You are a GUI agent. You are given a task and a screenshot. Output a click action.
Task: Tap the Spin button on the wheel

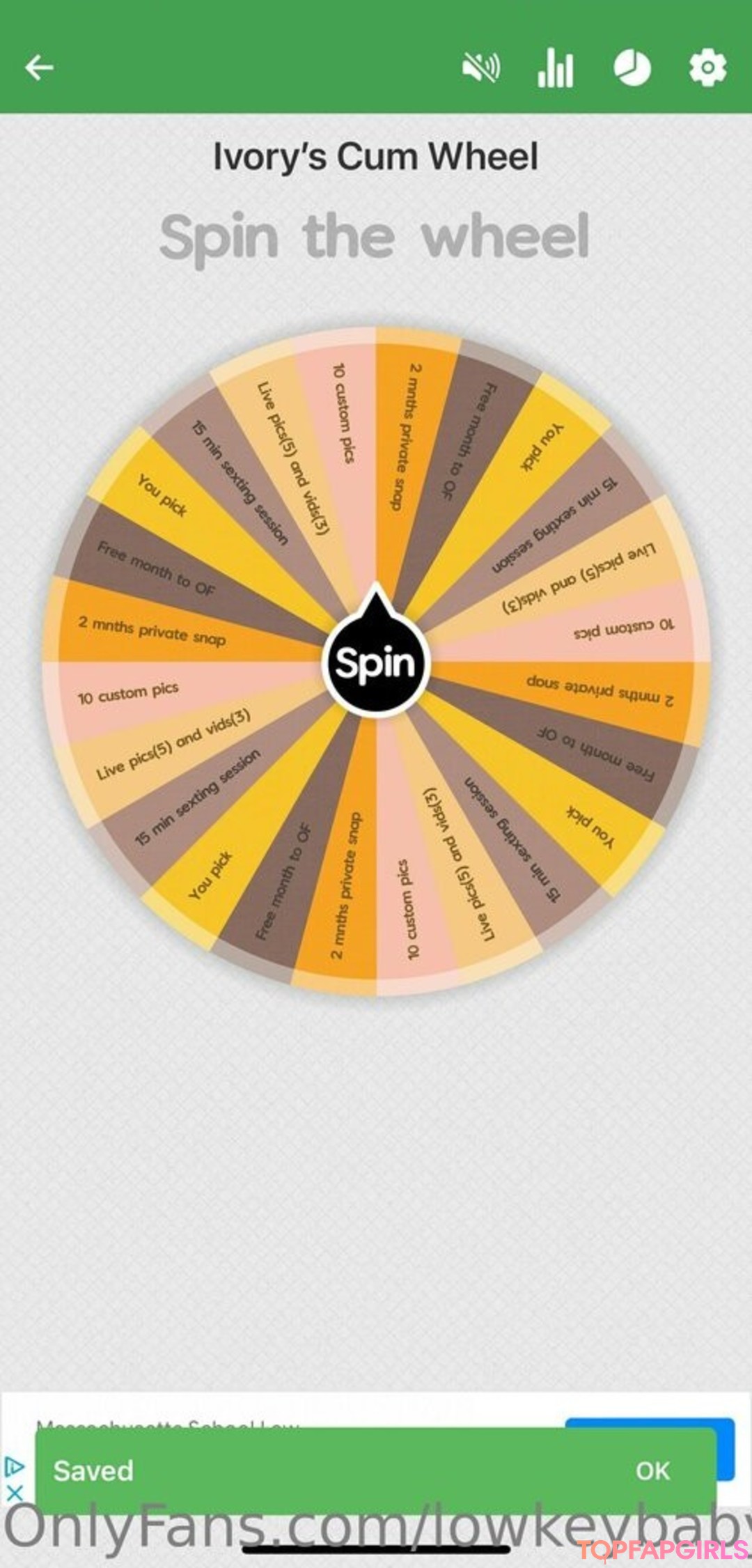pos(376,662)
